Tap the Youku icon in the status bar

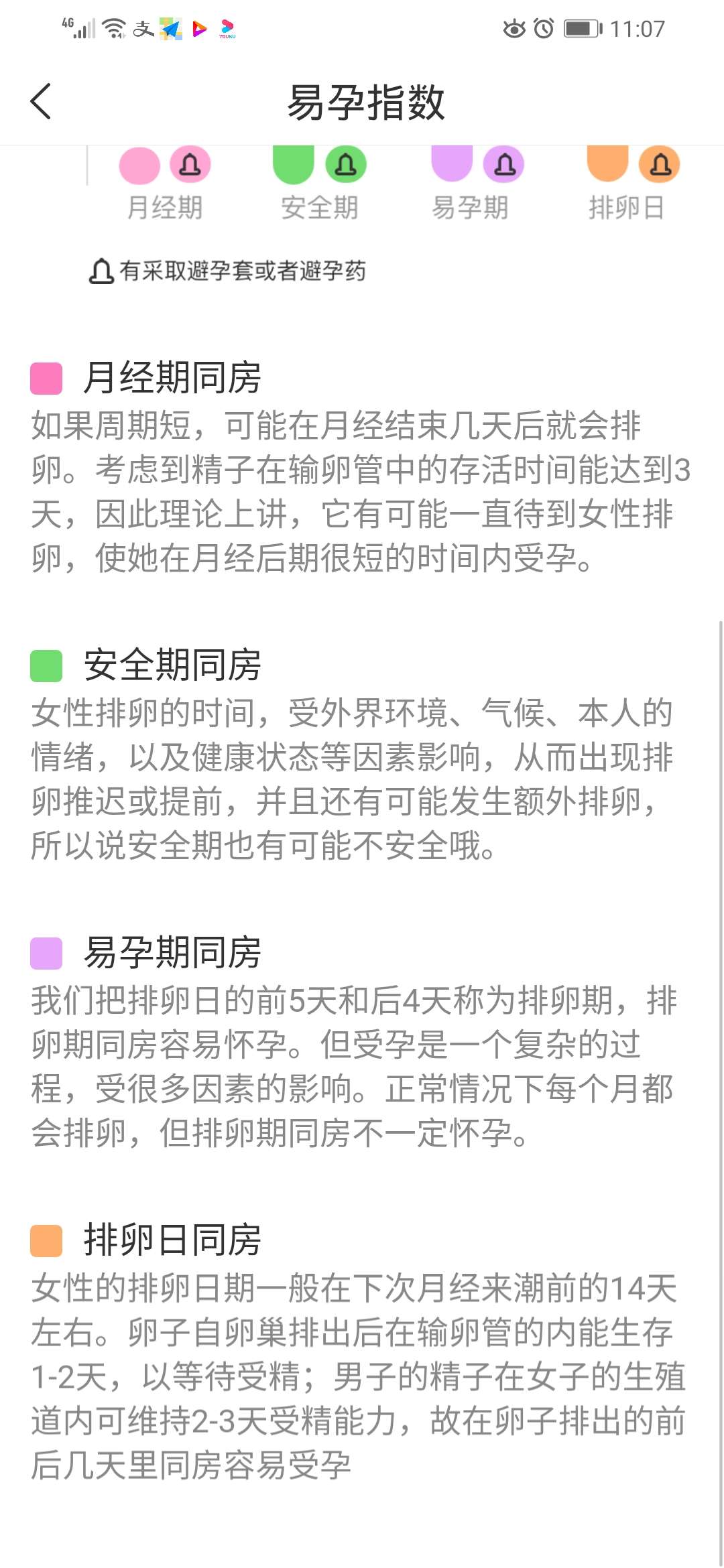[x=227, y=28]
